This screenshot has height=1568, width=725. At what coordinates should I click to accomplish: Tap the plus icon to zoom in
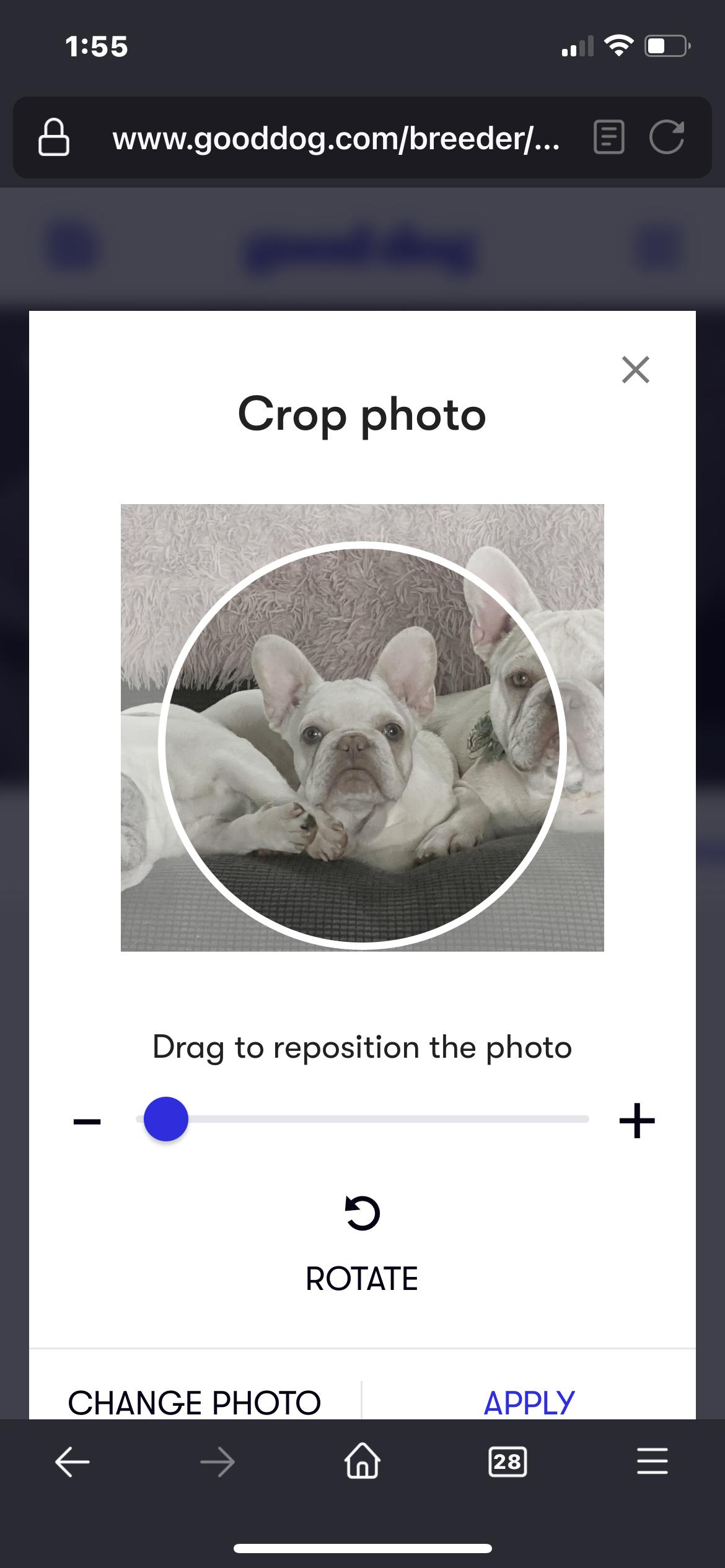[x=636, y=1121]
